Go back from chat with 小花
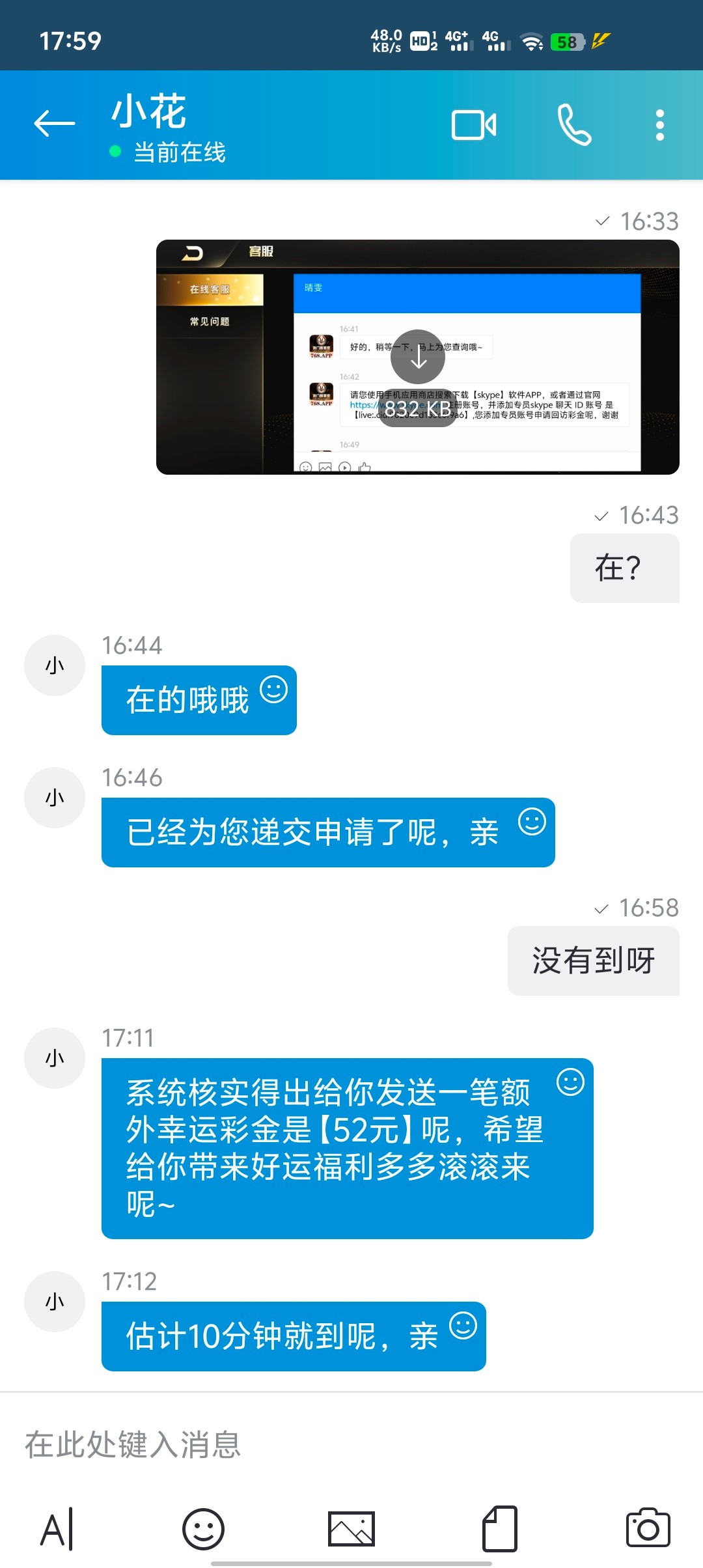703x1568 pixels. point(55,124)
